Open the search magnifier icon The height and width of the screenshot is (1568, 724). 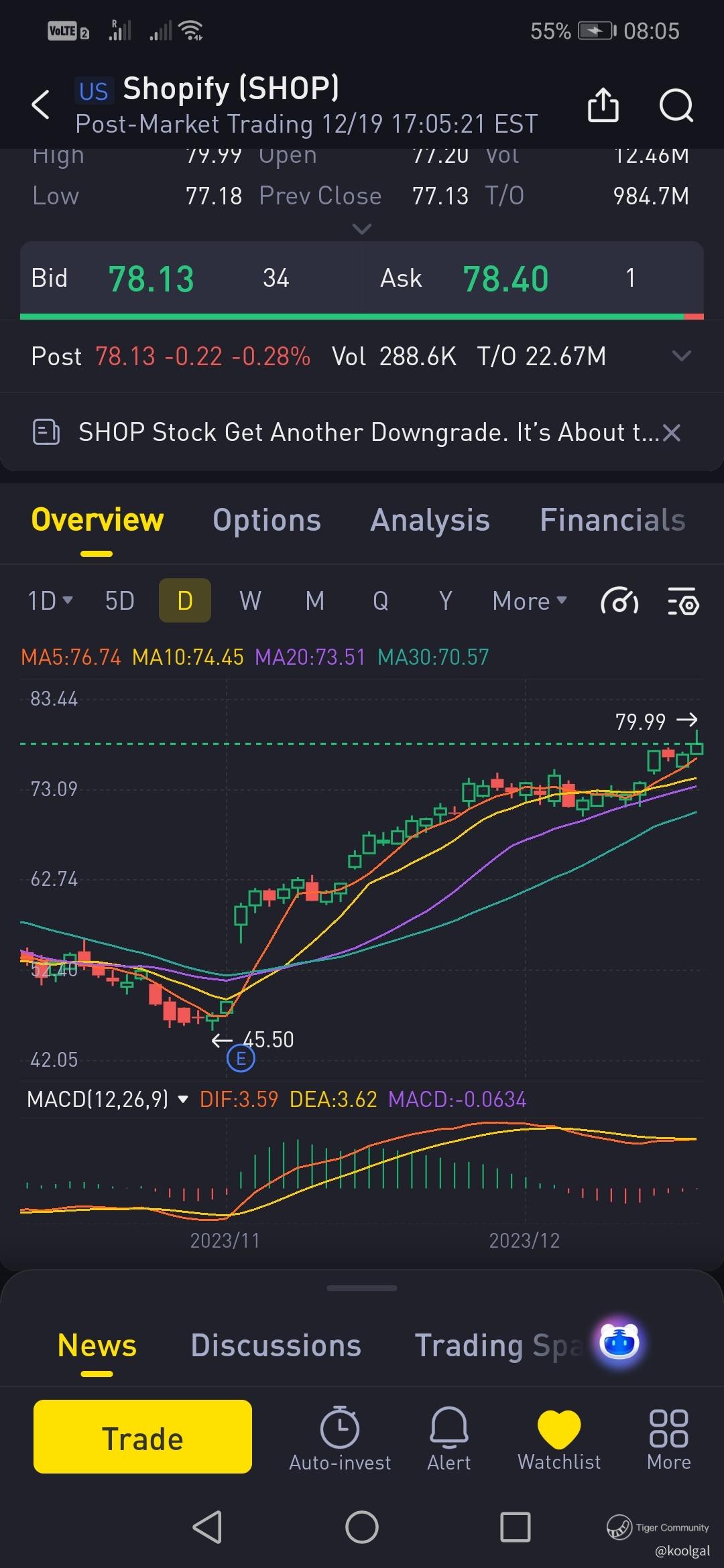point(676,105)
